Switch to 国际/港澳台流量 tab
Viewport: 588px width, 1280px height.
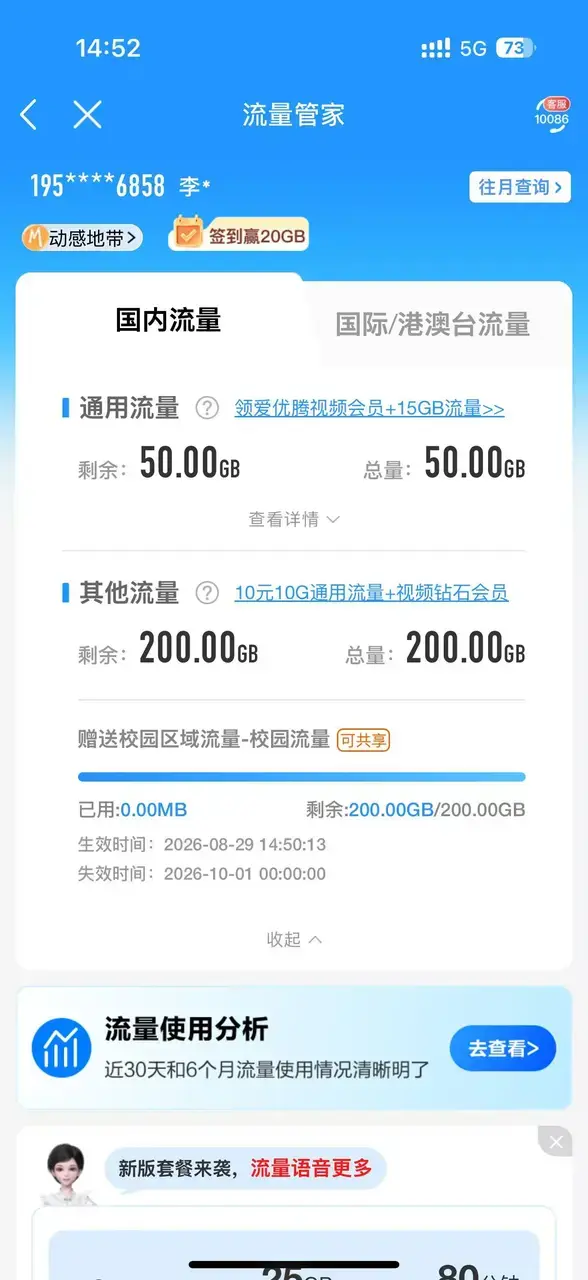click(x=433, y=324)
